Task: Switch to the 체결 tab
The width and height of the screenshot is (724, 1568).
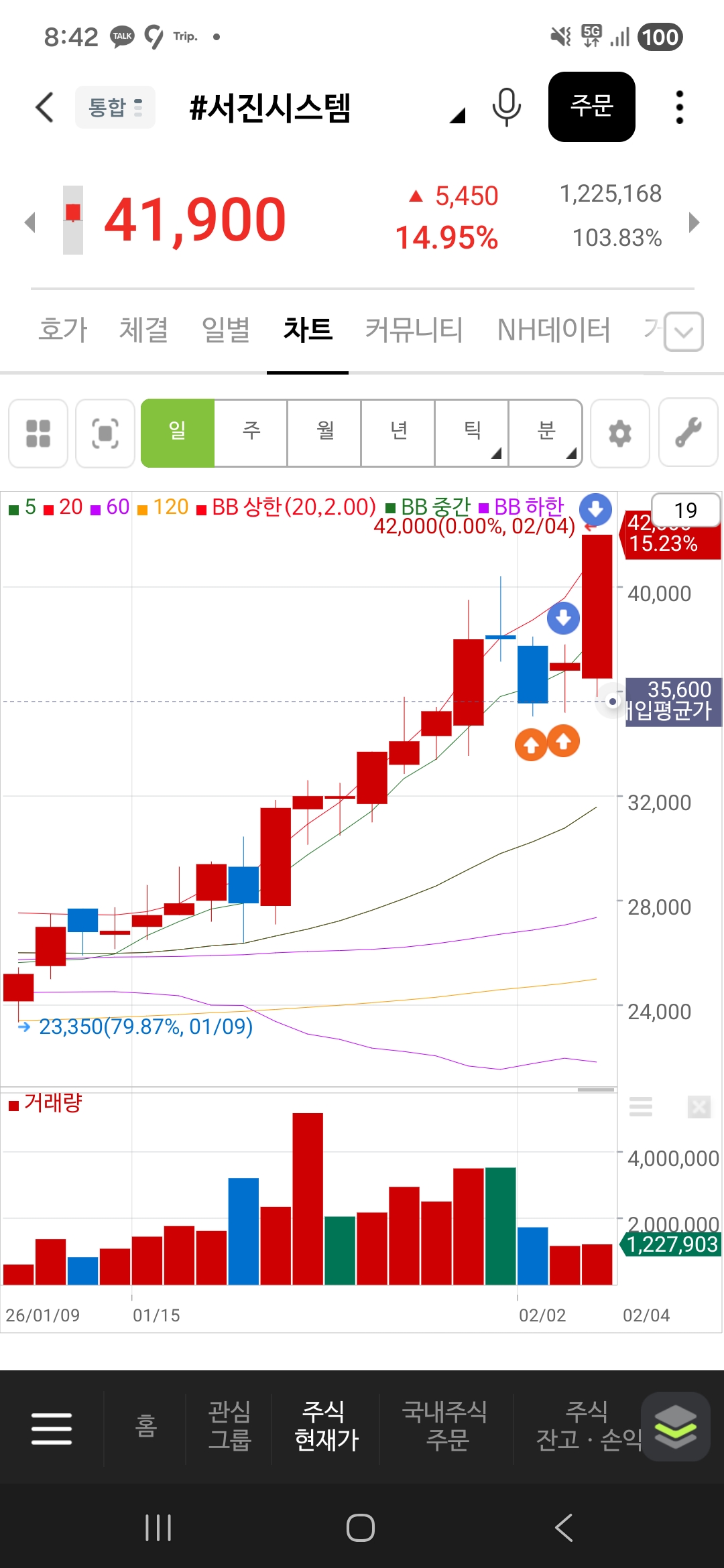Action: click(x=143, y=330)
